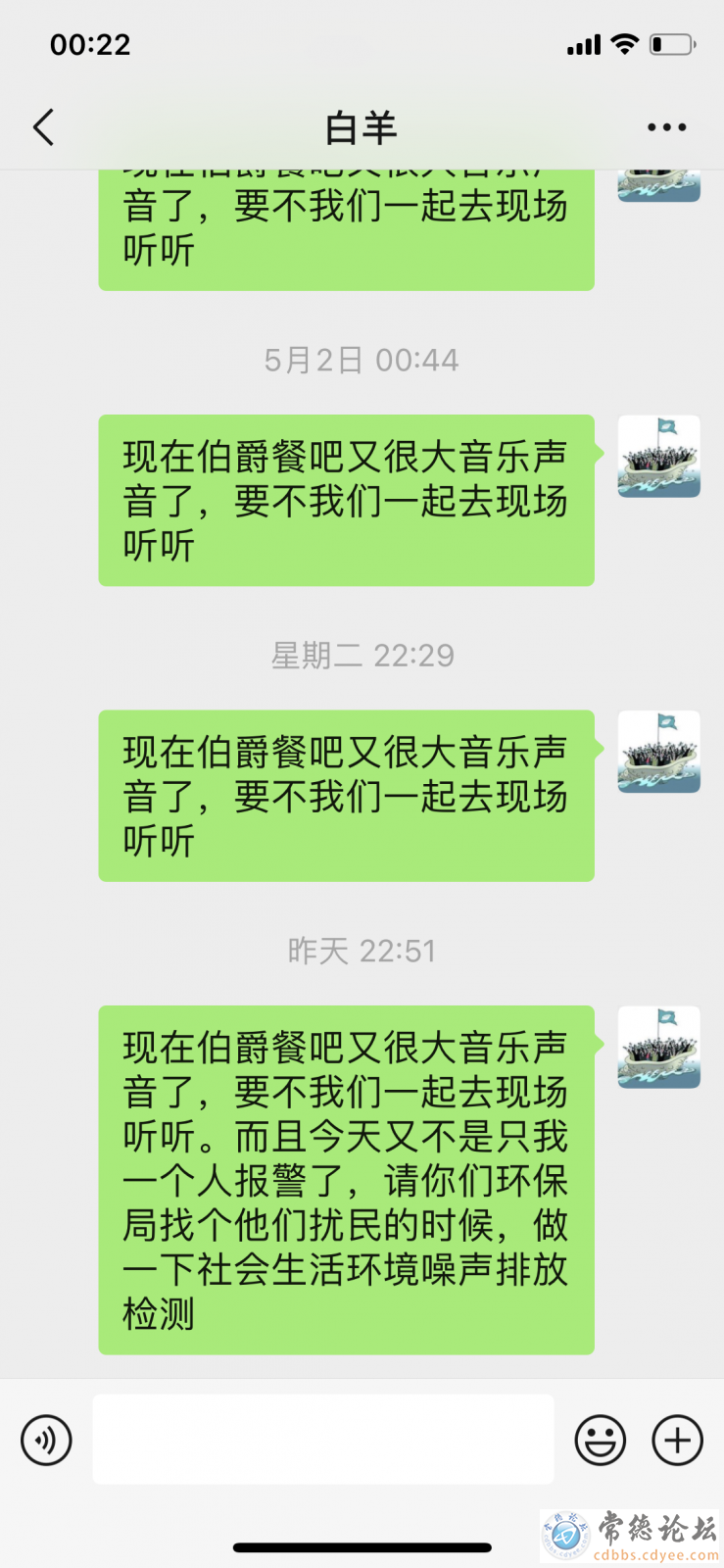
Task: Focus the message text field
Action: [x=323, y=1439]
